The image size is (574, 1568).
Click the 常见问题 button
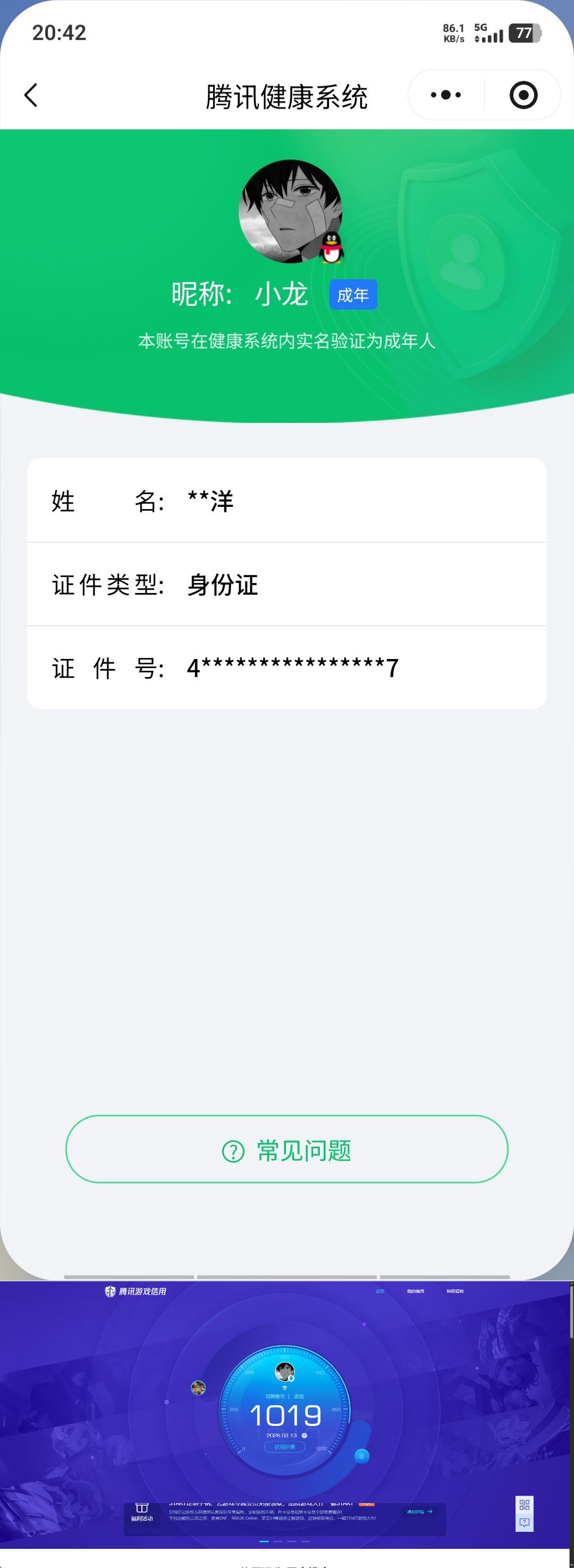286,1149
